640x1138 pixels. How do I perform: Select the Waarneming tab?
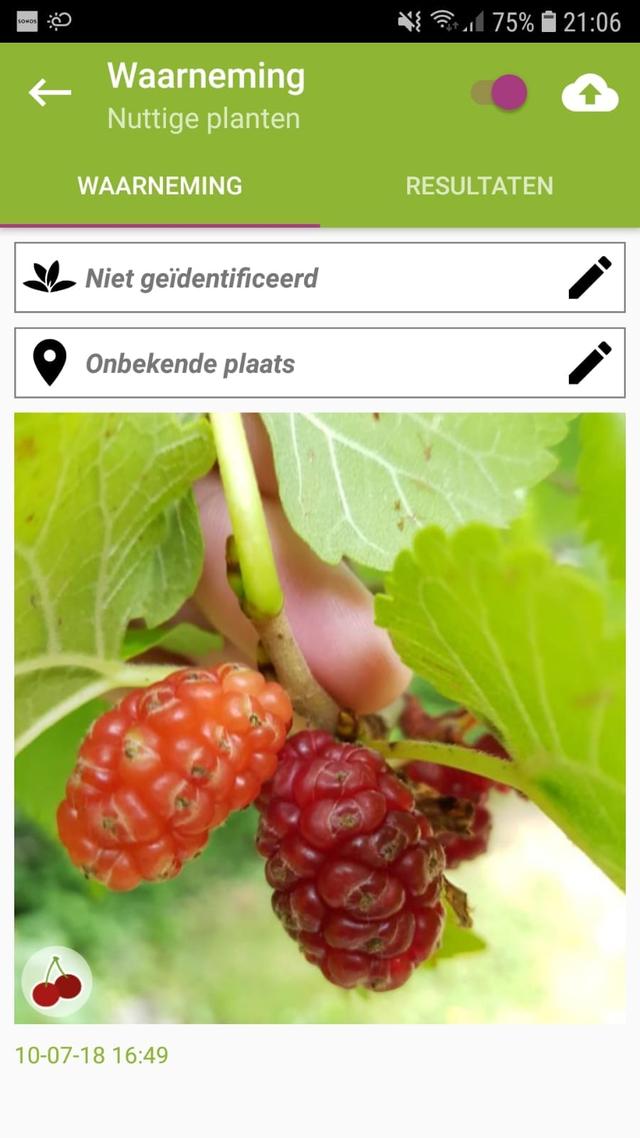160,186
